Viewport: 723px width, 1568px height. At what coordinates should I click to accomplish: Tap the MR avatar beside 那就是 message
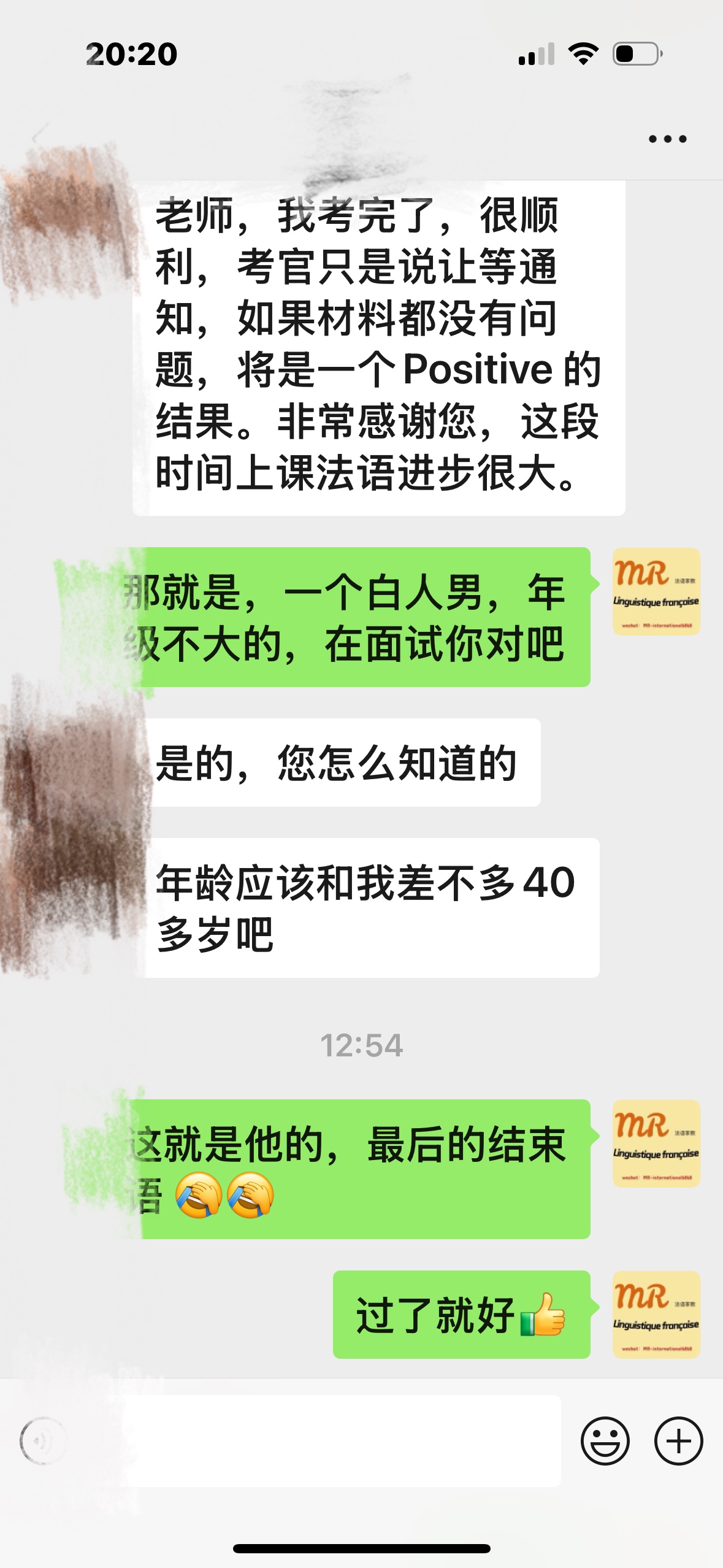pyautogui.click(x=656, y=591)
